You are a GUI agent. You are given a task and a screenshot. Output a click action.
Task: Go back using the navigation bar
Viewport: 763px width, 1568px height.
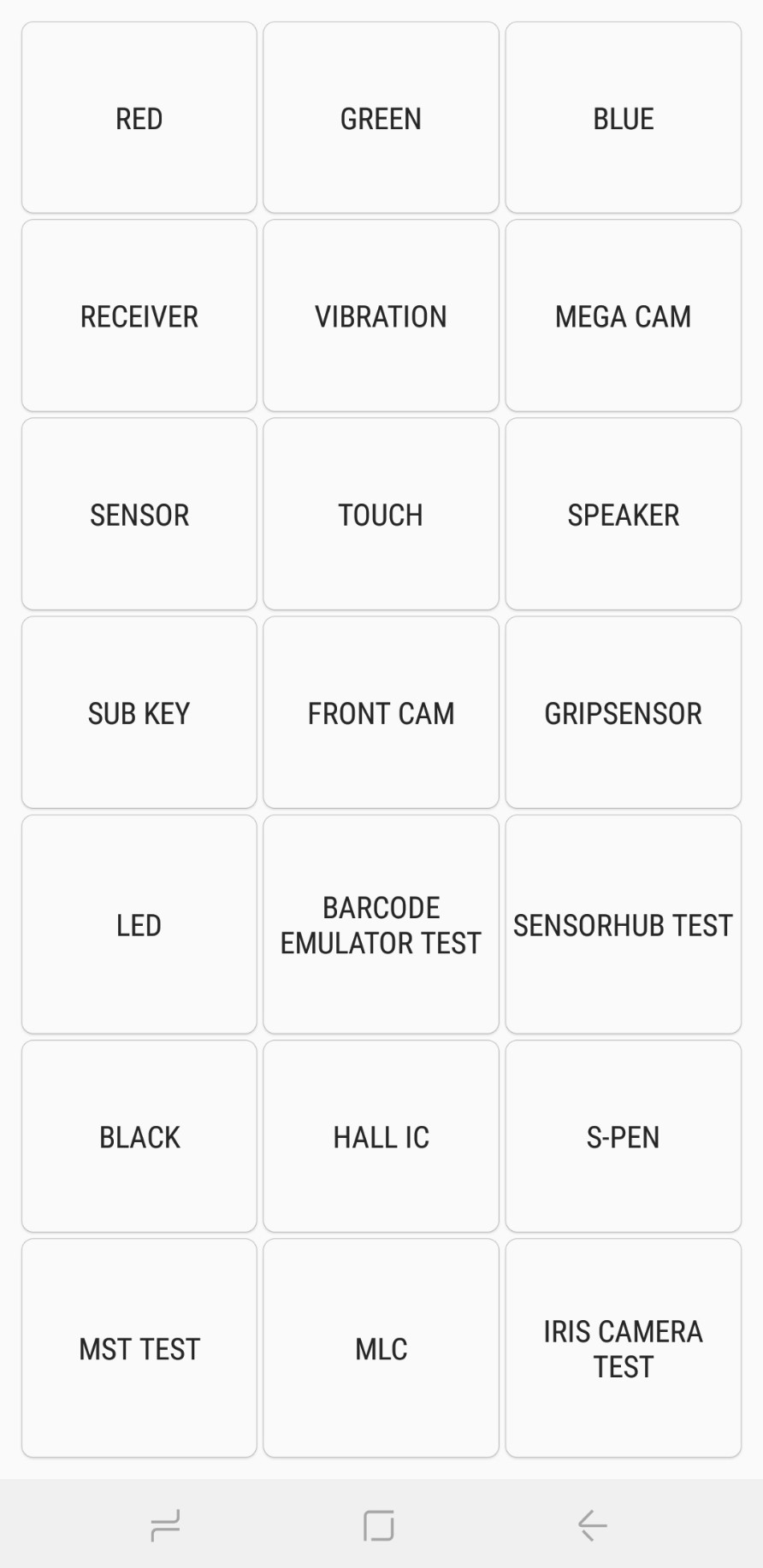592,1525
